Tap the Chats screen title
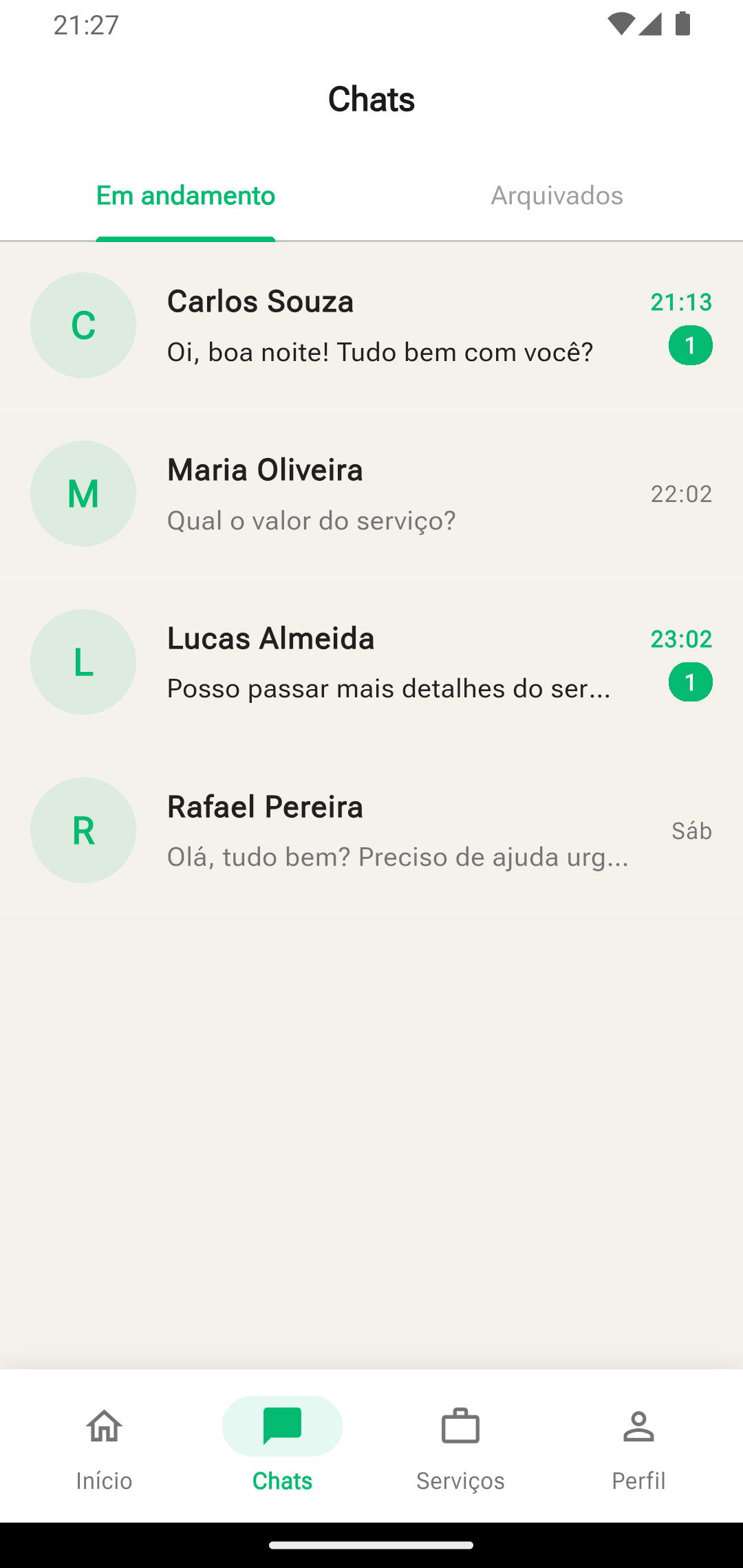Viewport: 743px width, 1568px height. coord(371,99)
